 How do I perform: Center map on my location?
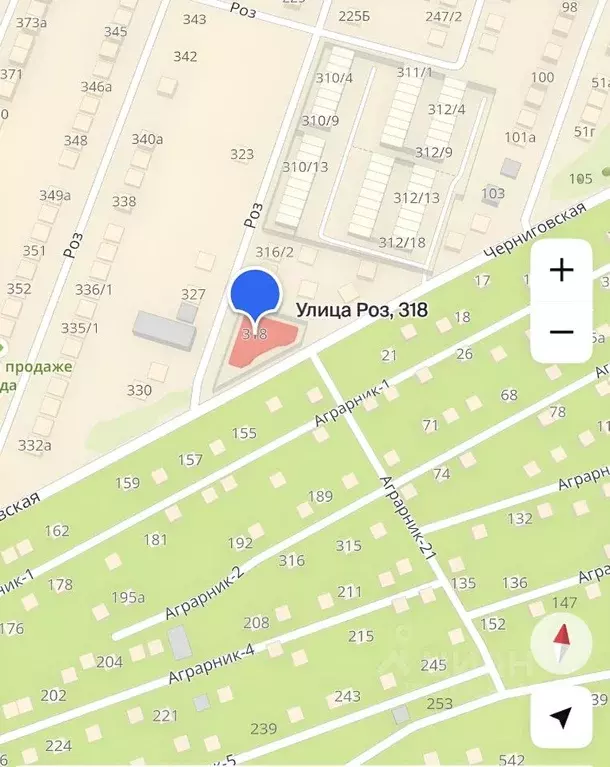pyautogui.click(x=561, y=715)
